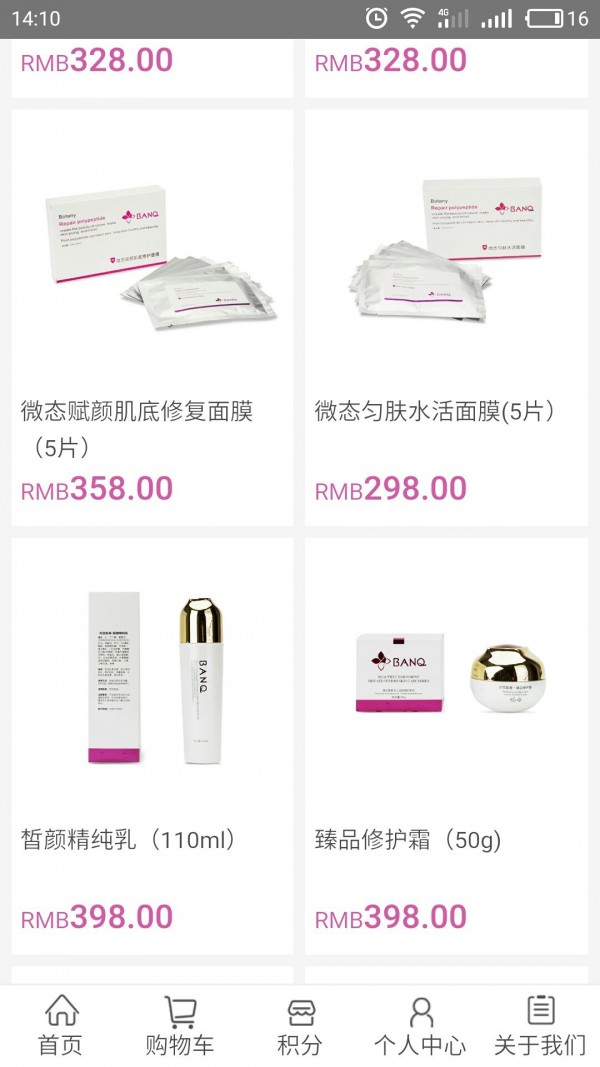The image size is (600, 1067).
Task: View the 臻品修护霜 (50g) product
Action: (x=446, y=745)
